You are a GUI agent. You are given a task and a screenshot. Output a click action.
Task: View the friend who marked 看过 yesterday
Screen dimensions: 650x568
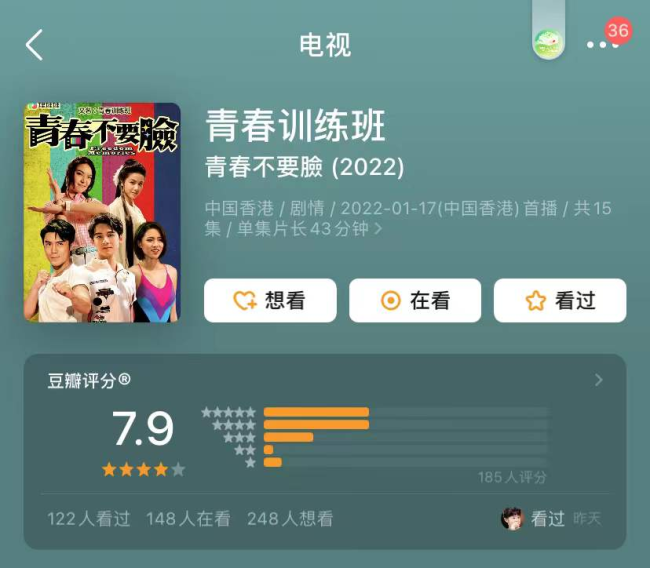point(513,519)
